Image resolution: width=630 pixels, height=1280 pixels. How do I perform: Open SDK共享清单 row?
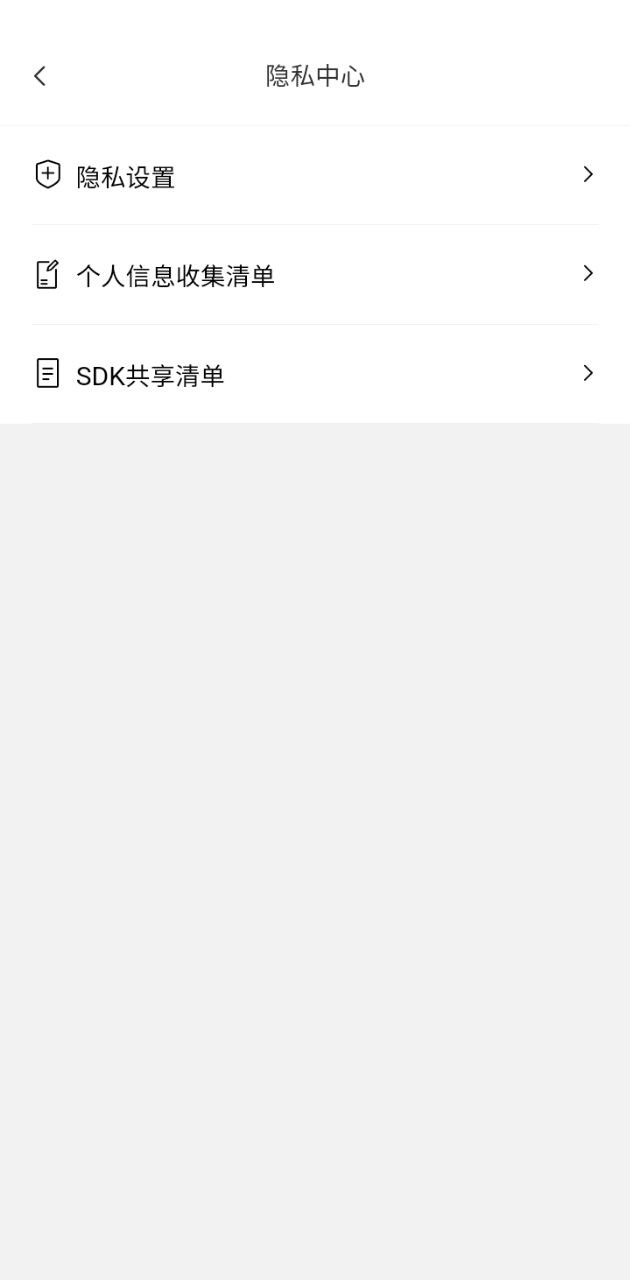pyautogui.click(x=315, y=375)
